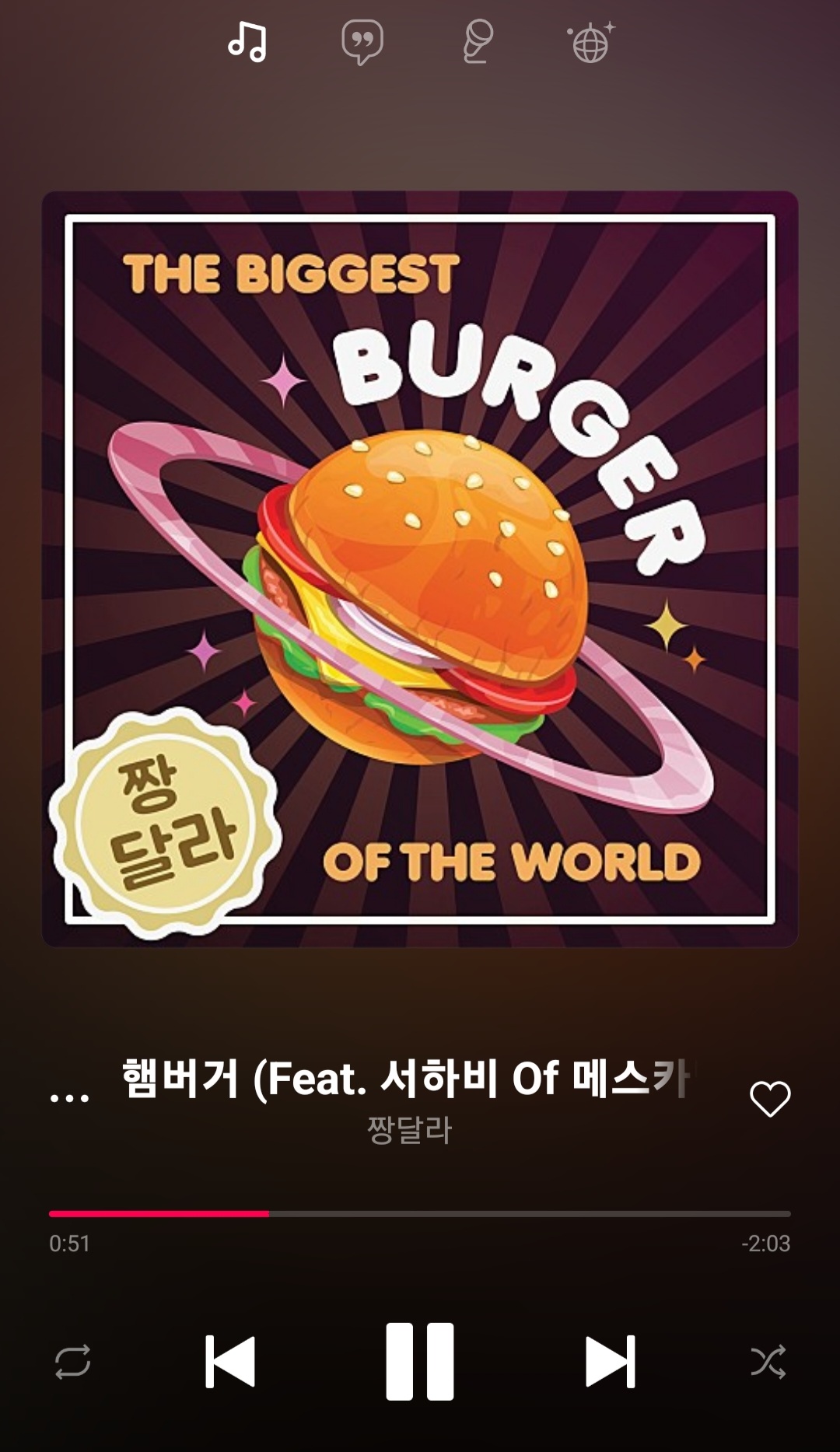Tap the burger album cover art

click(420, 569)
